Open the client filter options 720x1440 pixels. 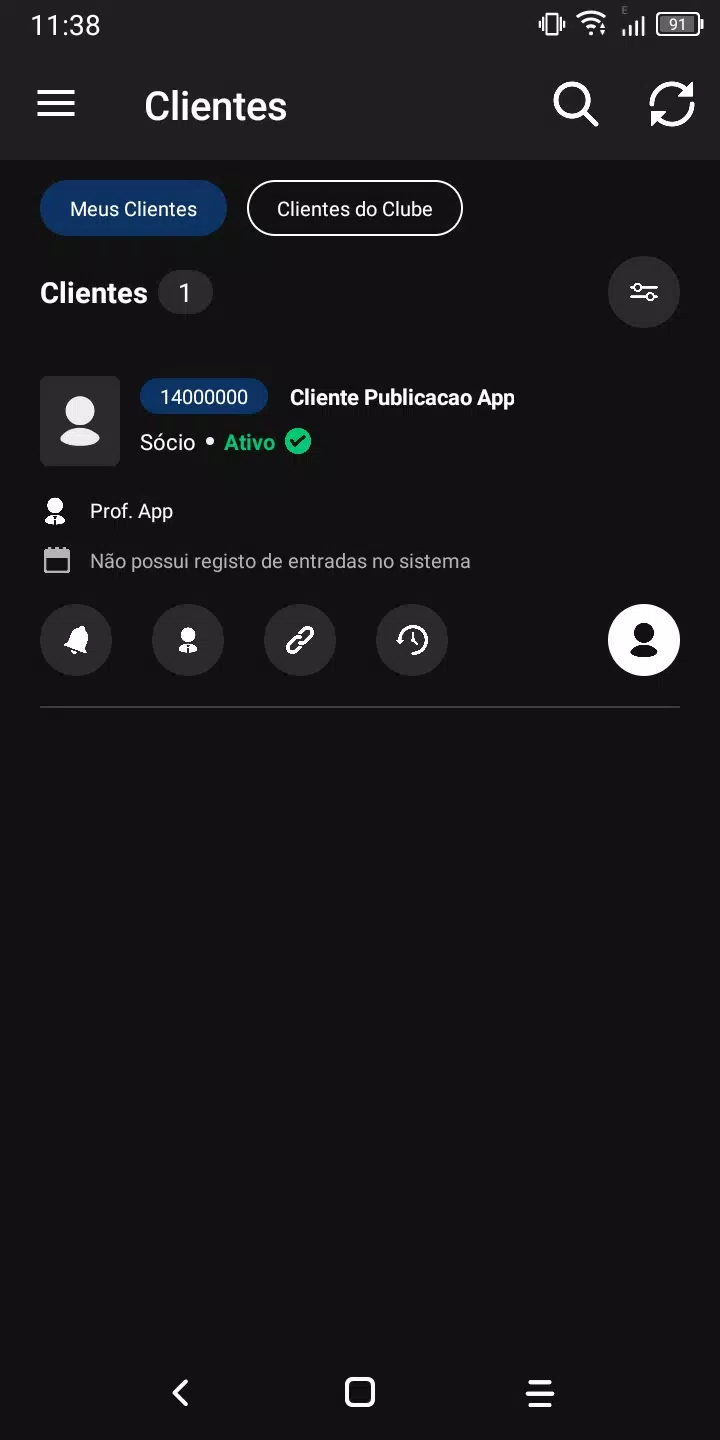tap(643, 292)
